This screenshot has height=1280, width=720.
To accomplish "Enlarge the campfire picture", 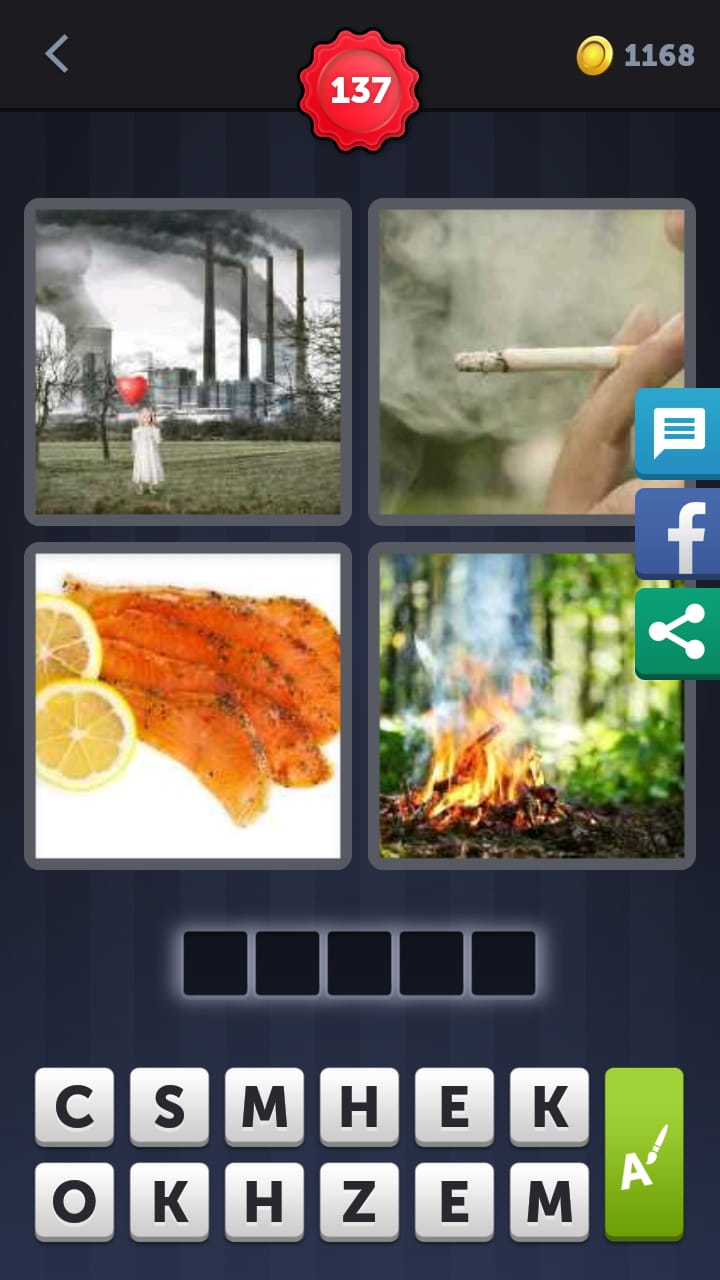I will (531, 705).
